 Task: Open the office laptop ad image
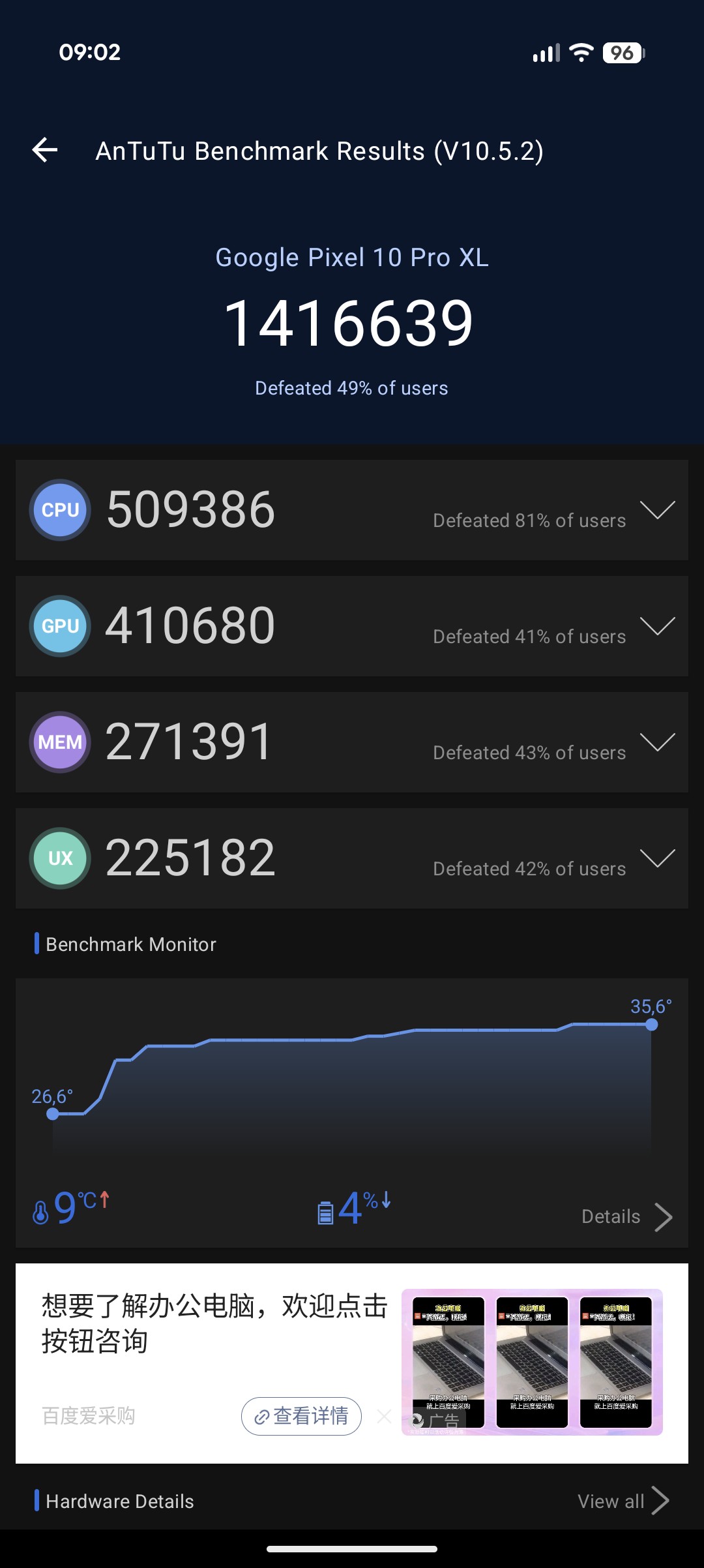click(532, 1362)
